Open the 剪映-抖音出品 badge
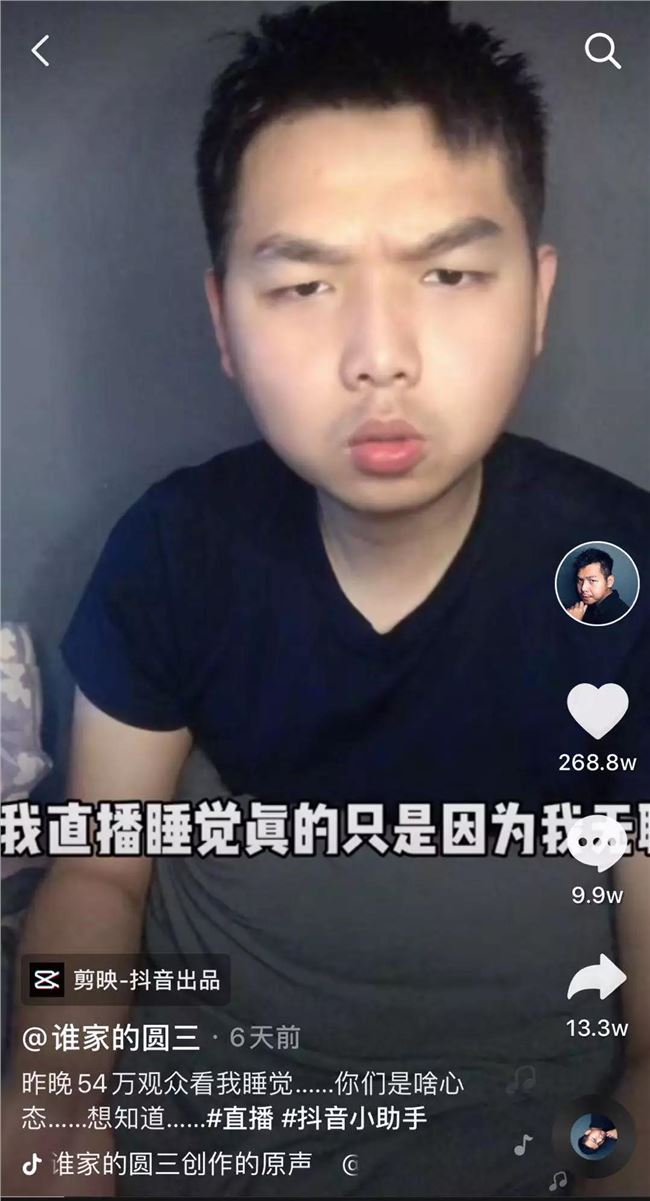This screenshot has height=1201, width=650. coord(126,980)
